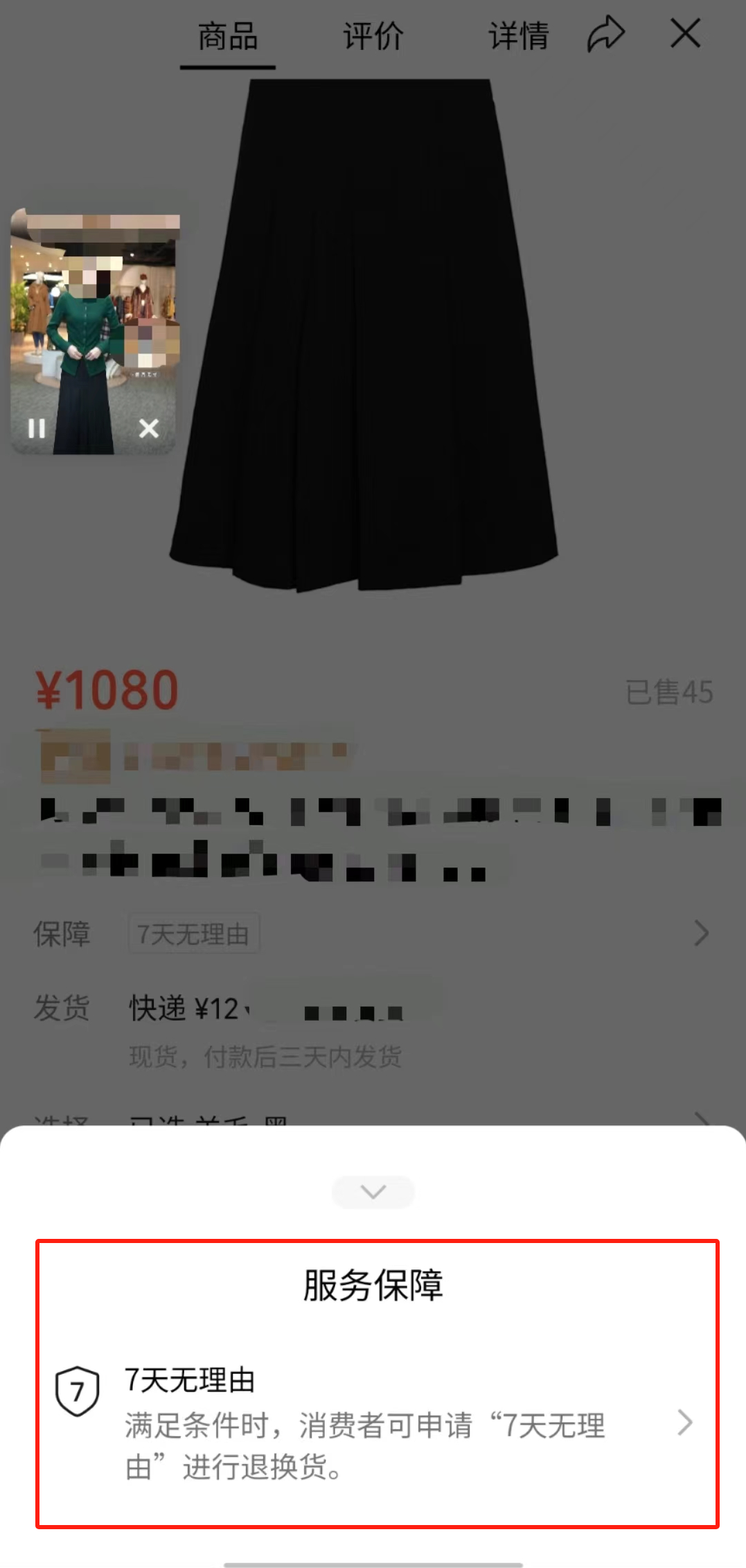Select the 商品 tab

[x=228, y=36]
